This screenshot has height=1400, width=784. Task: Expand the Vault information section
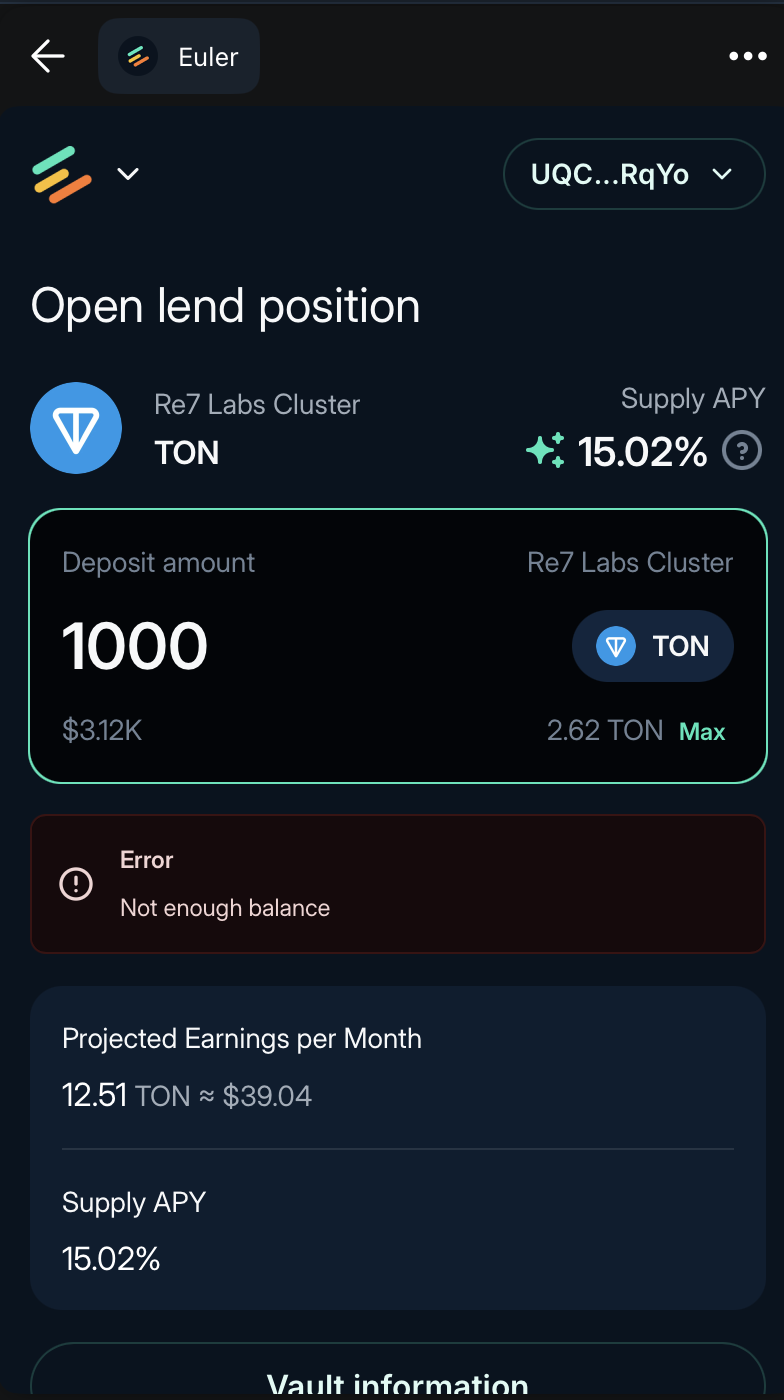[x=397, y=1382]
